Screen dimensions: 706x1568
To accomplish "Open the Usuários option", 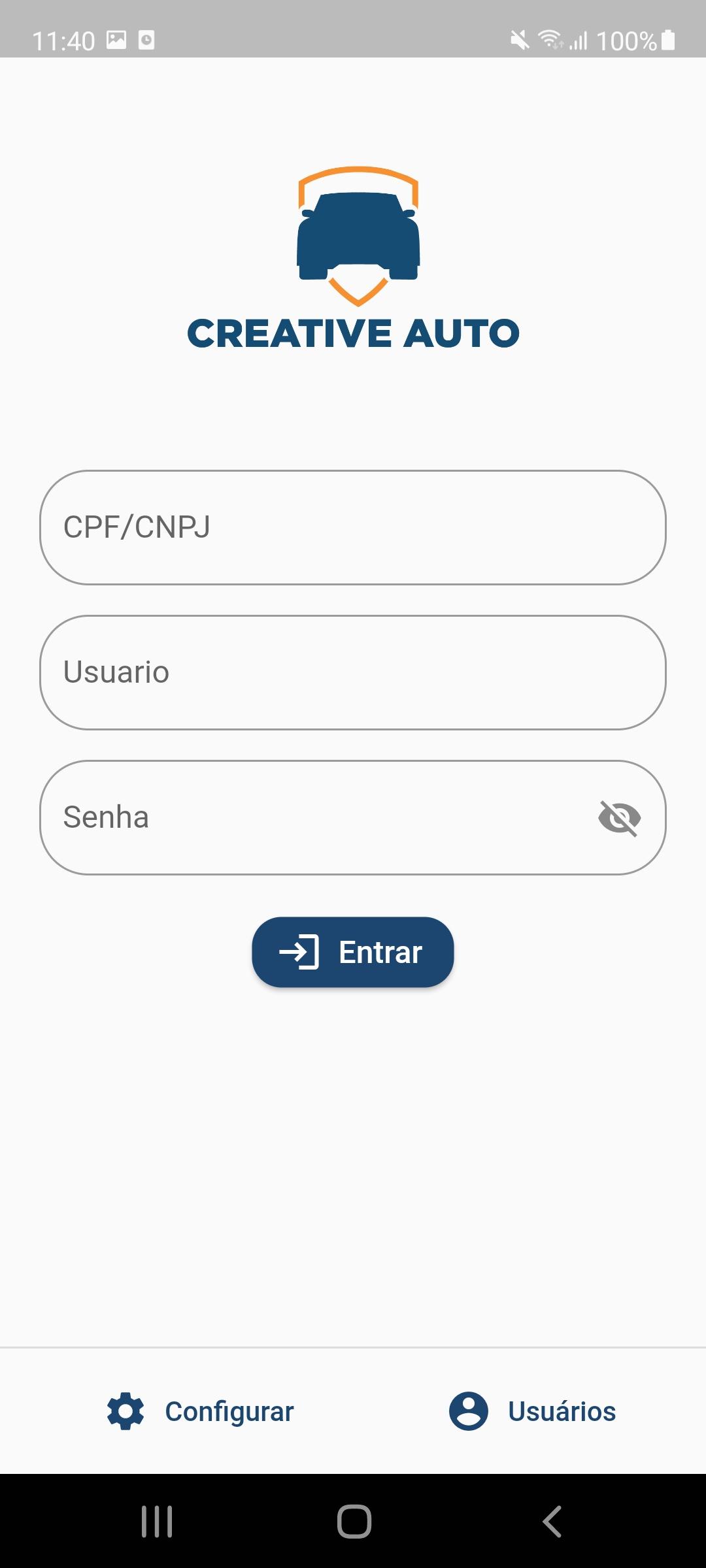I will point(532,1411).
